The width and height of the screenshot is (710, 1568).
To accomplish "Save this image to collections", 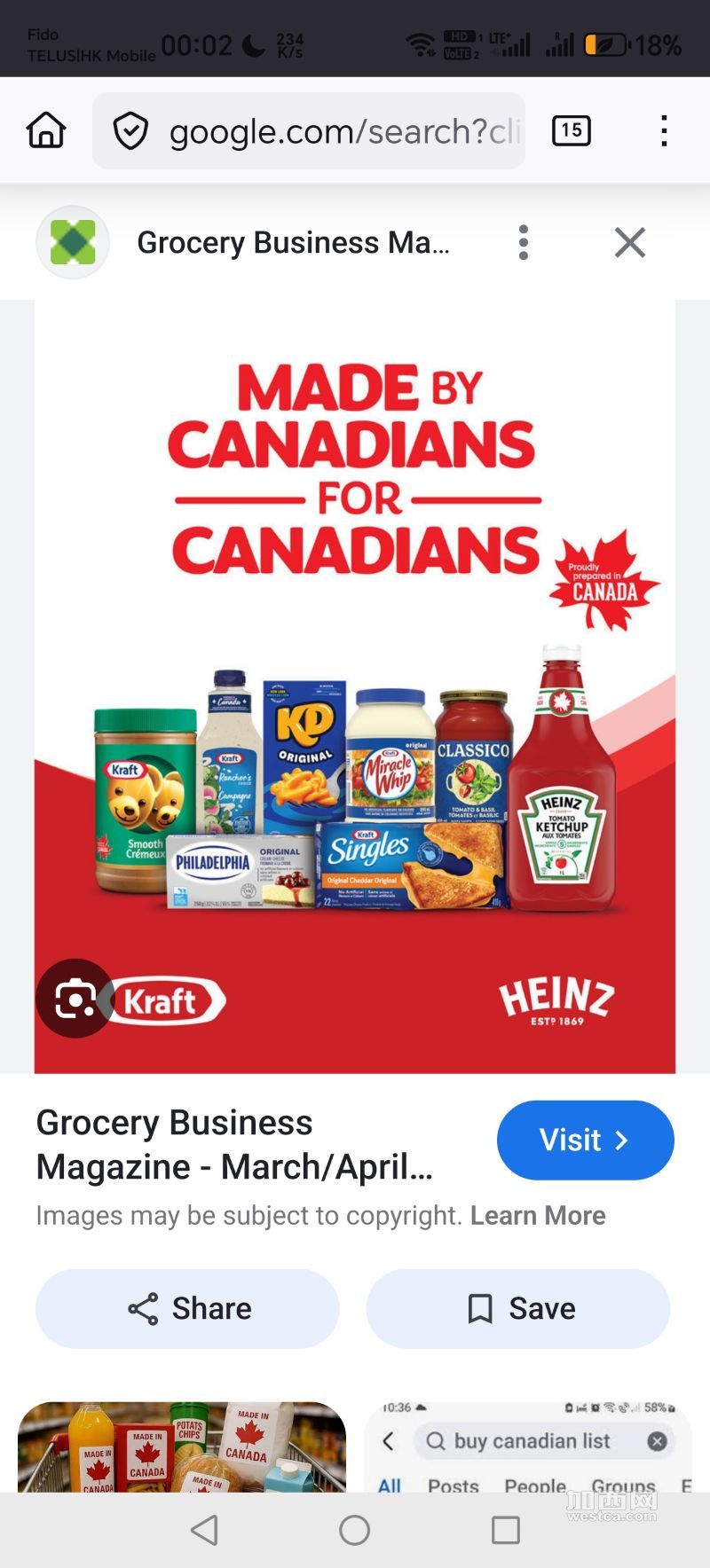I will pyautogui.click(x=518, y=1308).
